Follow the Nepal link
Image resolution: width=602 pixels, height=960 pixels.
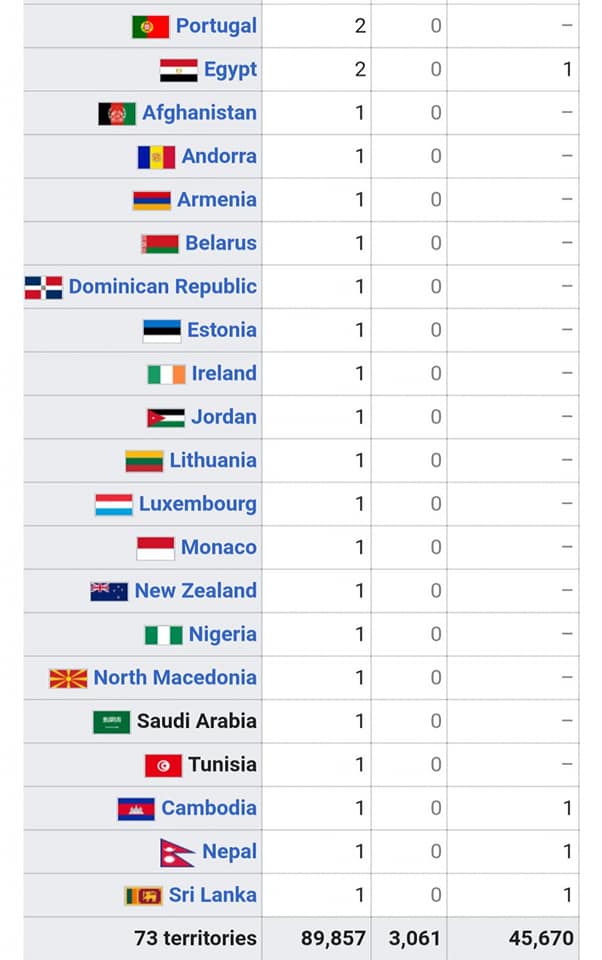tap(229, 852)
